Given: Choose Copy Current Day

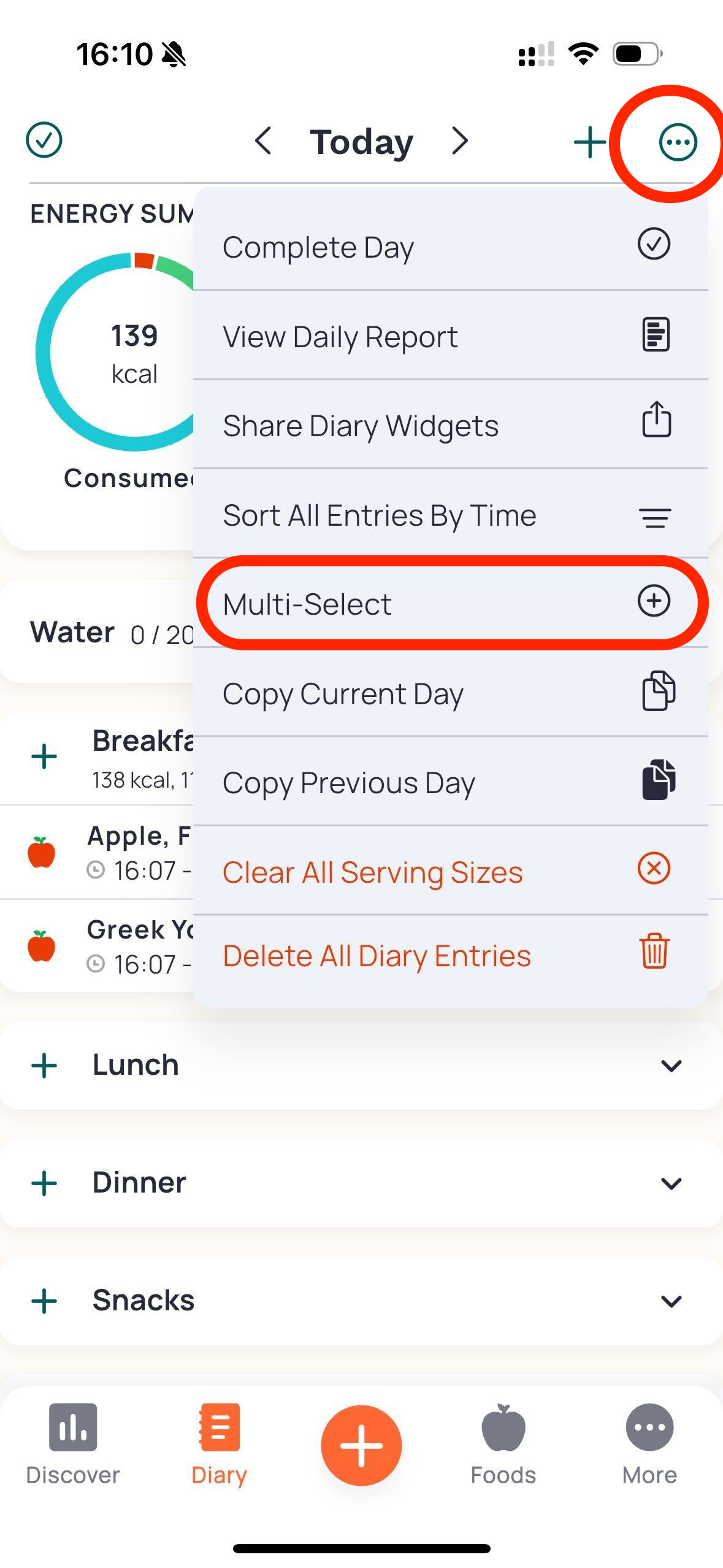Looking at the screenshot, I should (451, 693).
